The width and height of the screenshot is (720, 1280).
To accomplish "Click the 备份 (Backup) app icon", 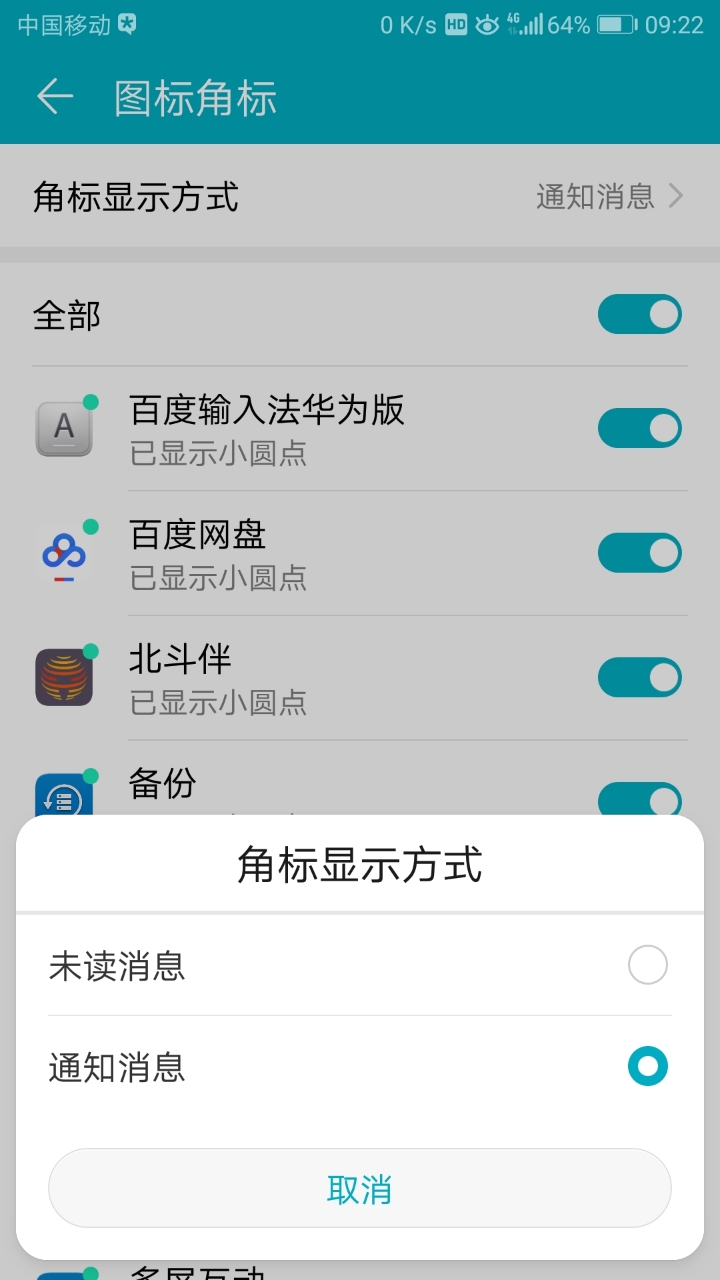I will pos(64,795).
